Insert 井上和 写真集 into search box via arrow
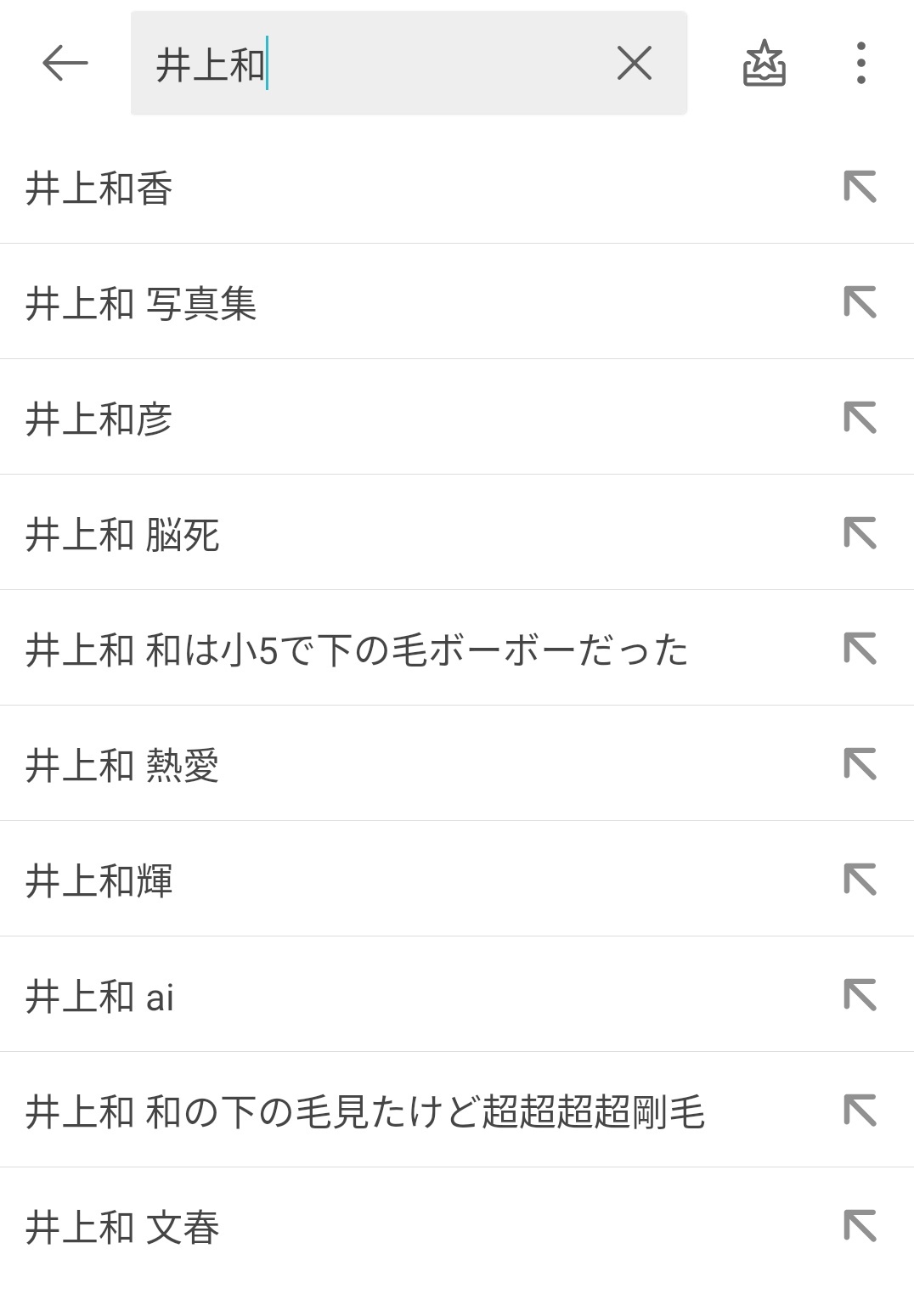Image resolution: width=914 pixels, height=1316 pixels. pos(860,302)
